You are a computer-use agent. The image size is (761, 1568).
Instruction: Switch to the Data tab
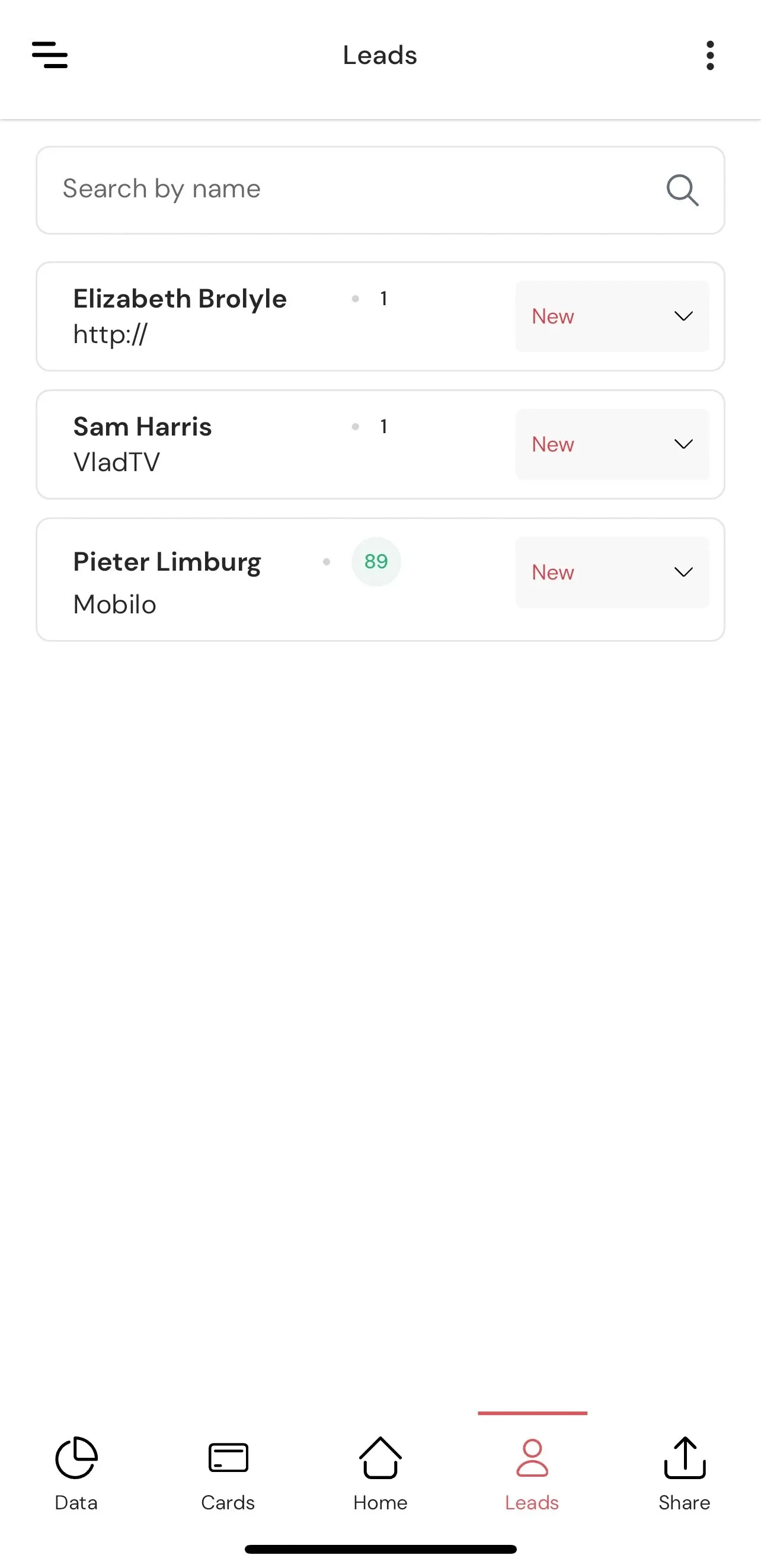pos(76,1474)
